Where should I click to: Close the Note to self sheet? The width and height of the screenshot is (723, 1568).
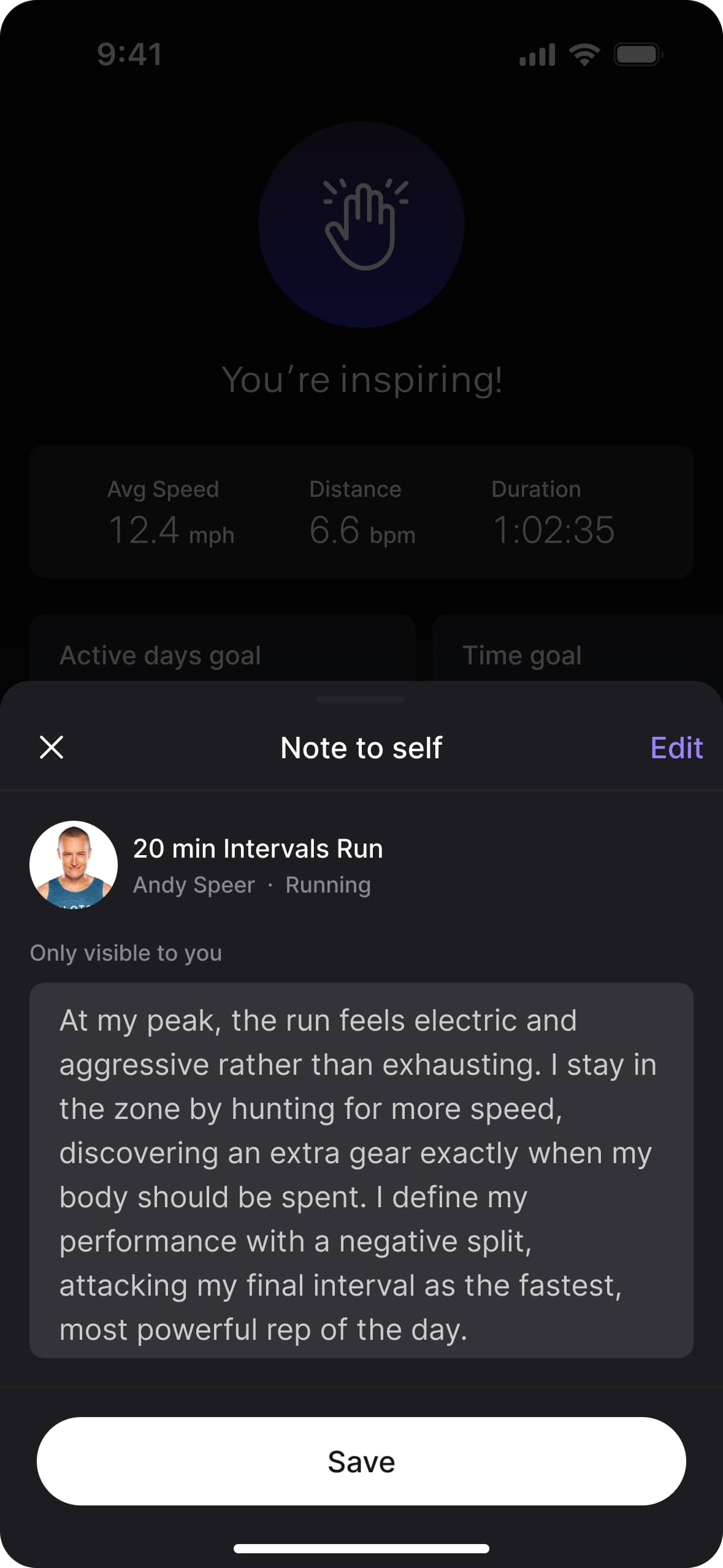52,747
